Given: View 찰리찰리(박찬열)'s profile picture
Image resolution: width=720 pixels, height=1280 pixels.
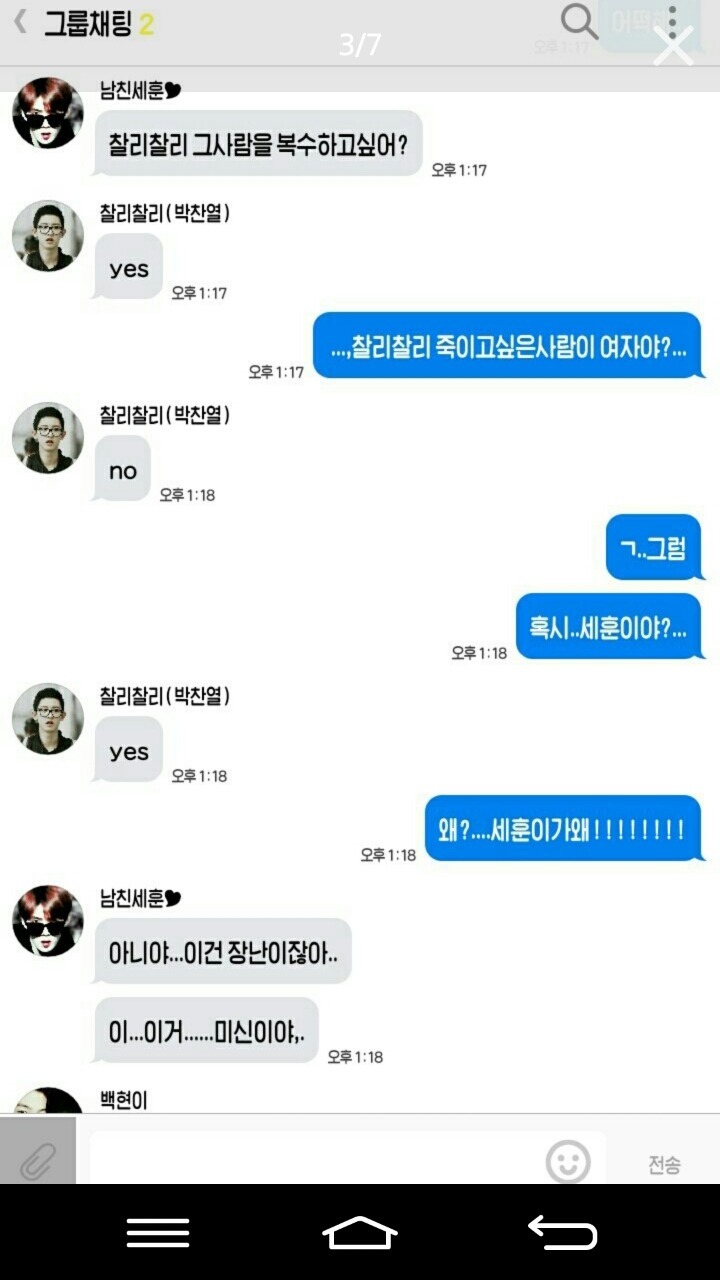Looking at the screenshot, I should click(x=46, y=236).
